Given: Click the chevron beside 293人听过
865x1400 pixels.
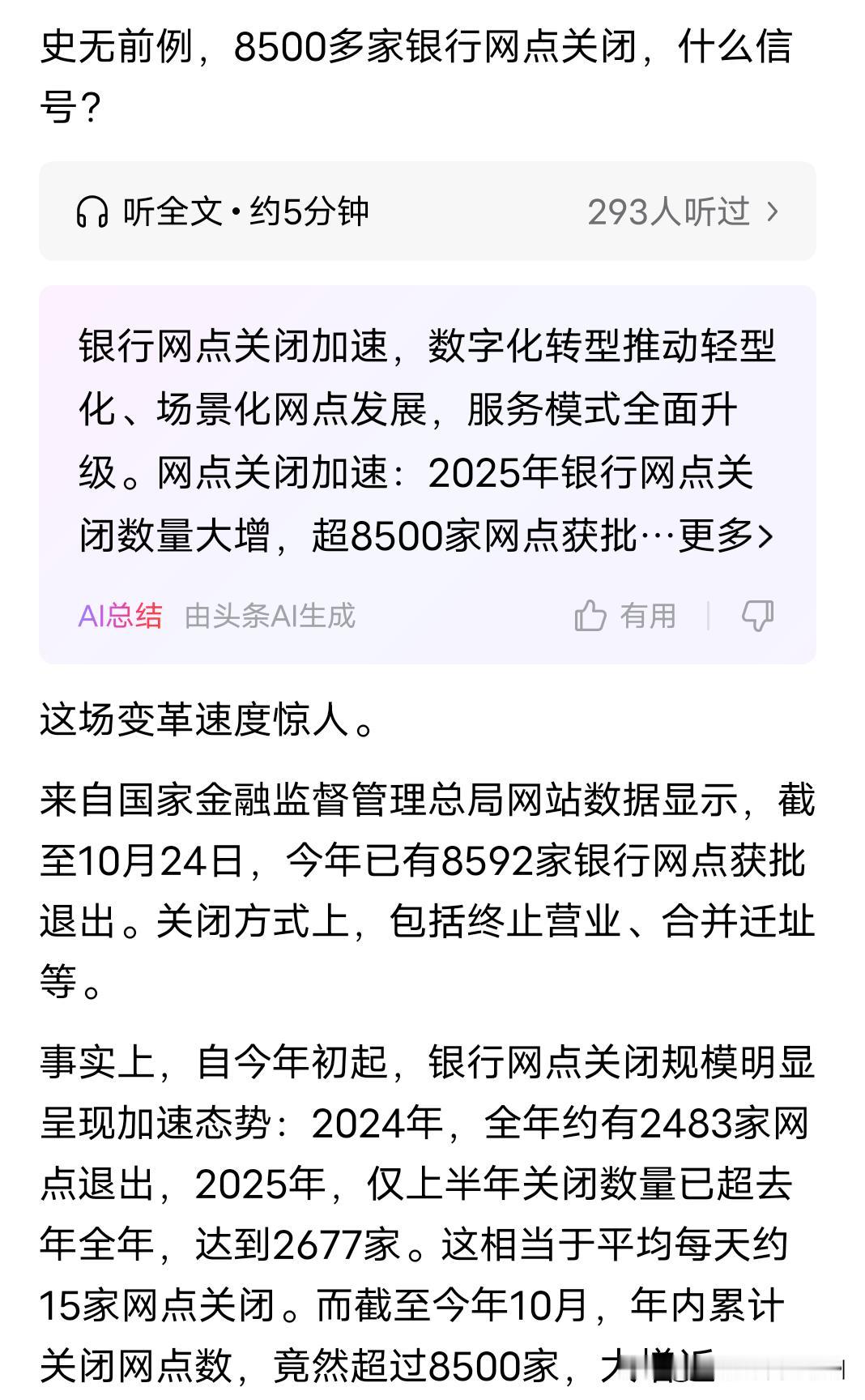Looking at the screenshot, I should coord(772,212).
